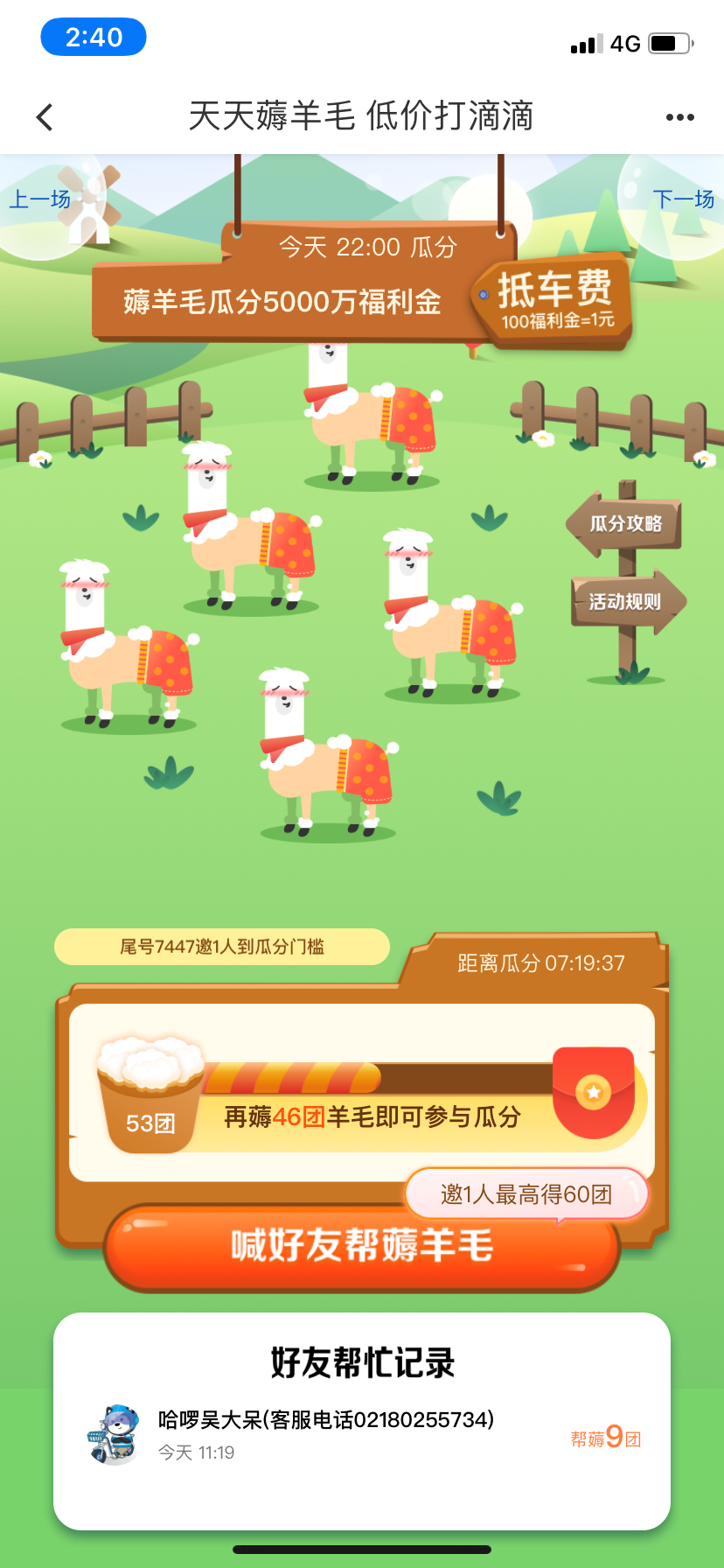Open the red envelope reward icon

click(594, 1092)
